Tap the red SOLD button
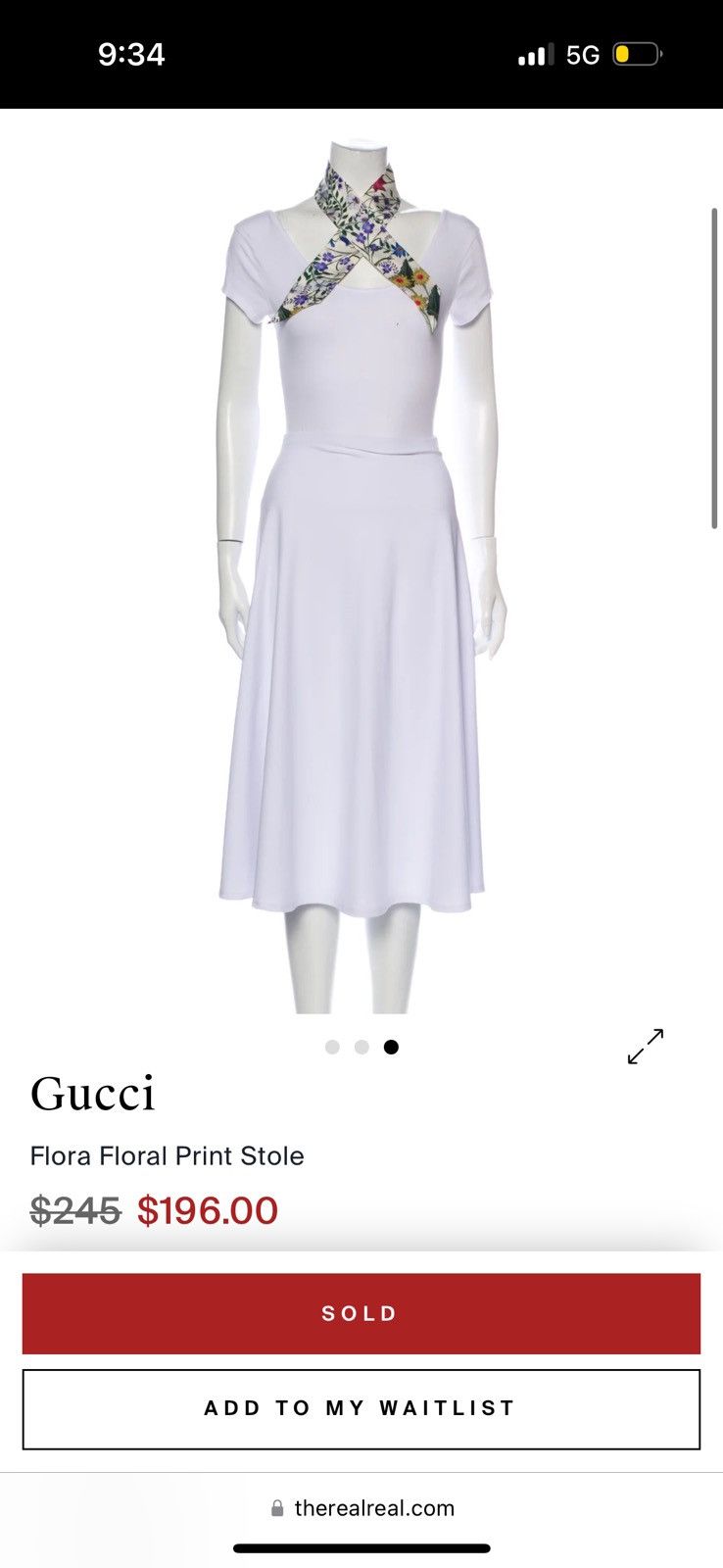 click(x=361, y=1313)
